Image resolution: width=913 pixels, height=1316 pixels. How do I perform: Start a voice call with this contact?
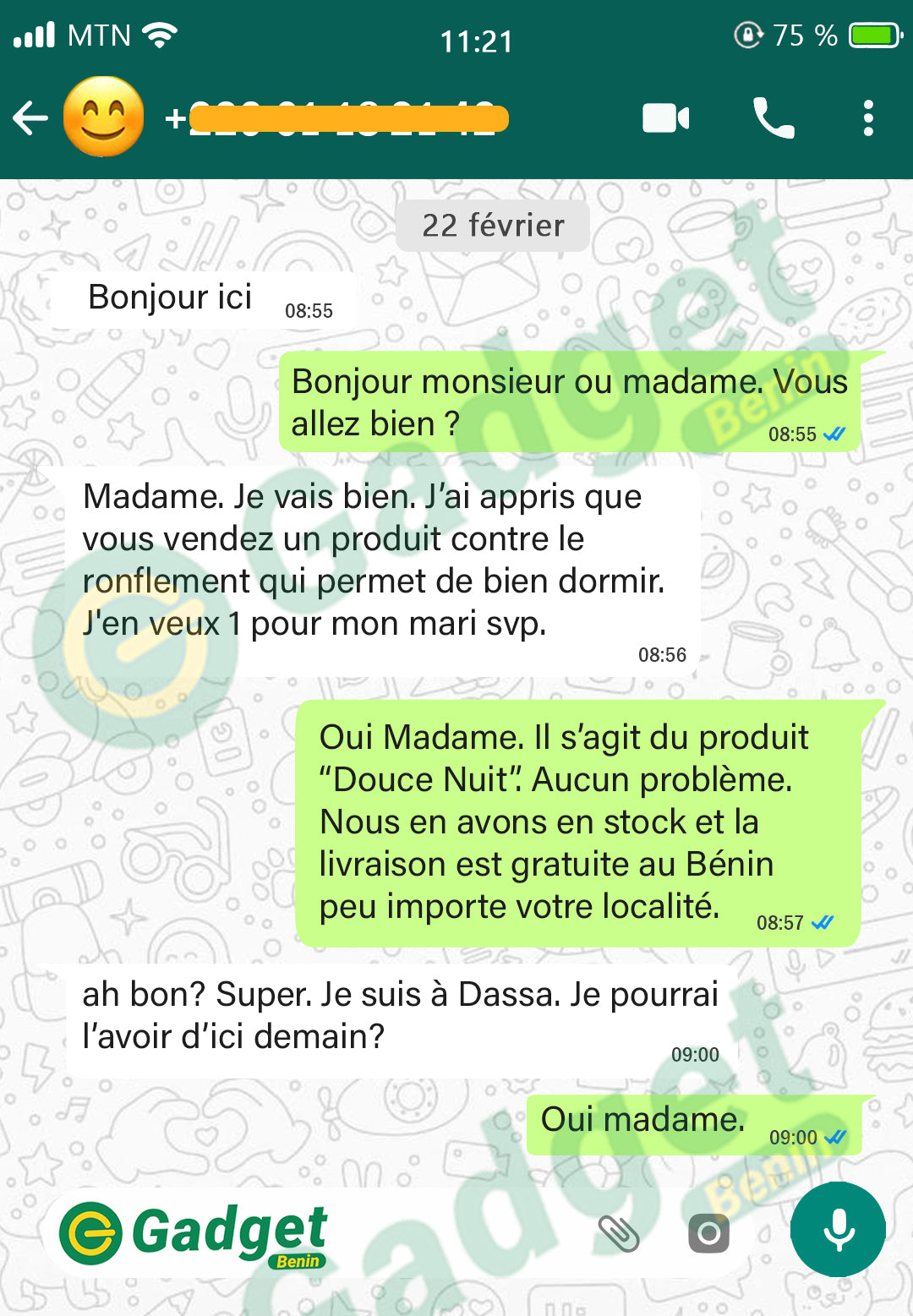[774, 118]
